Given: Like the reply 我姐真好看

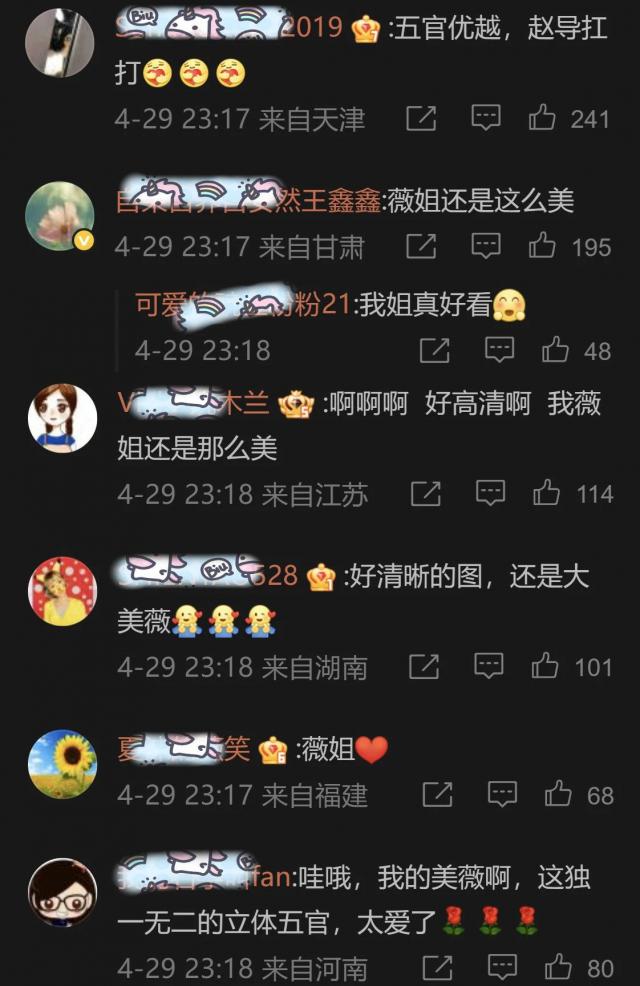Looking at the screenshot, I should (x=555, y=350).
